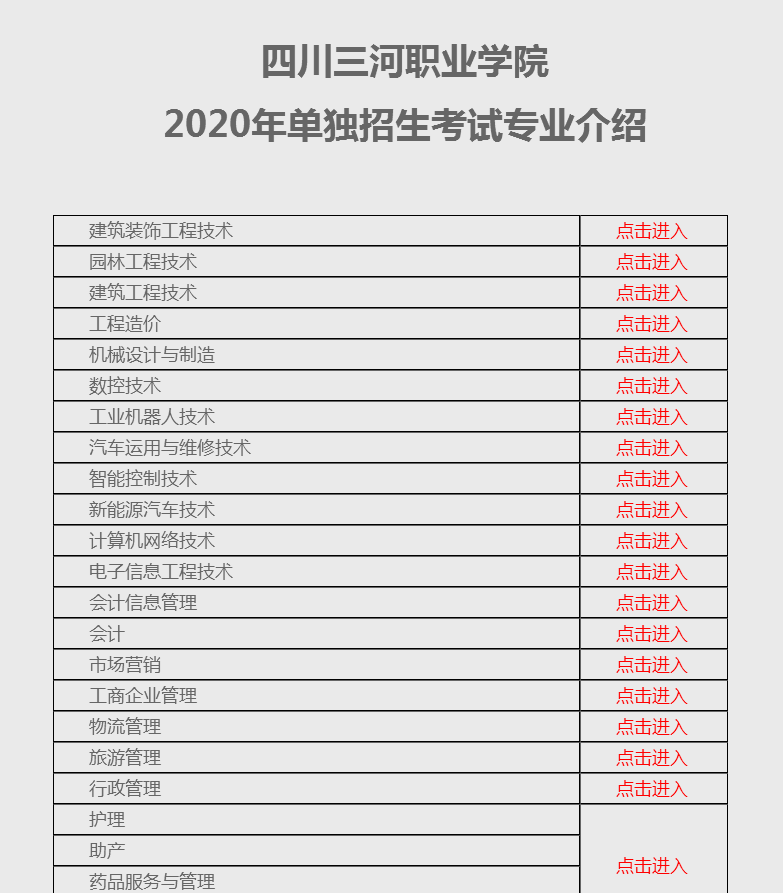Enter the 智能控制技术 major link
783x893 pixels.
pyautogui.click(x=652, y=479)
